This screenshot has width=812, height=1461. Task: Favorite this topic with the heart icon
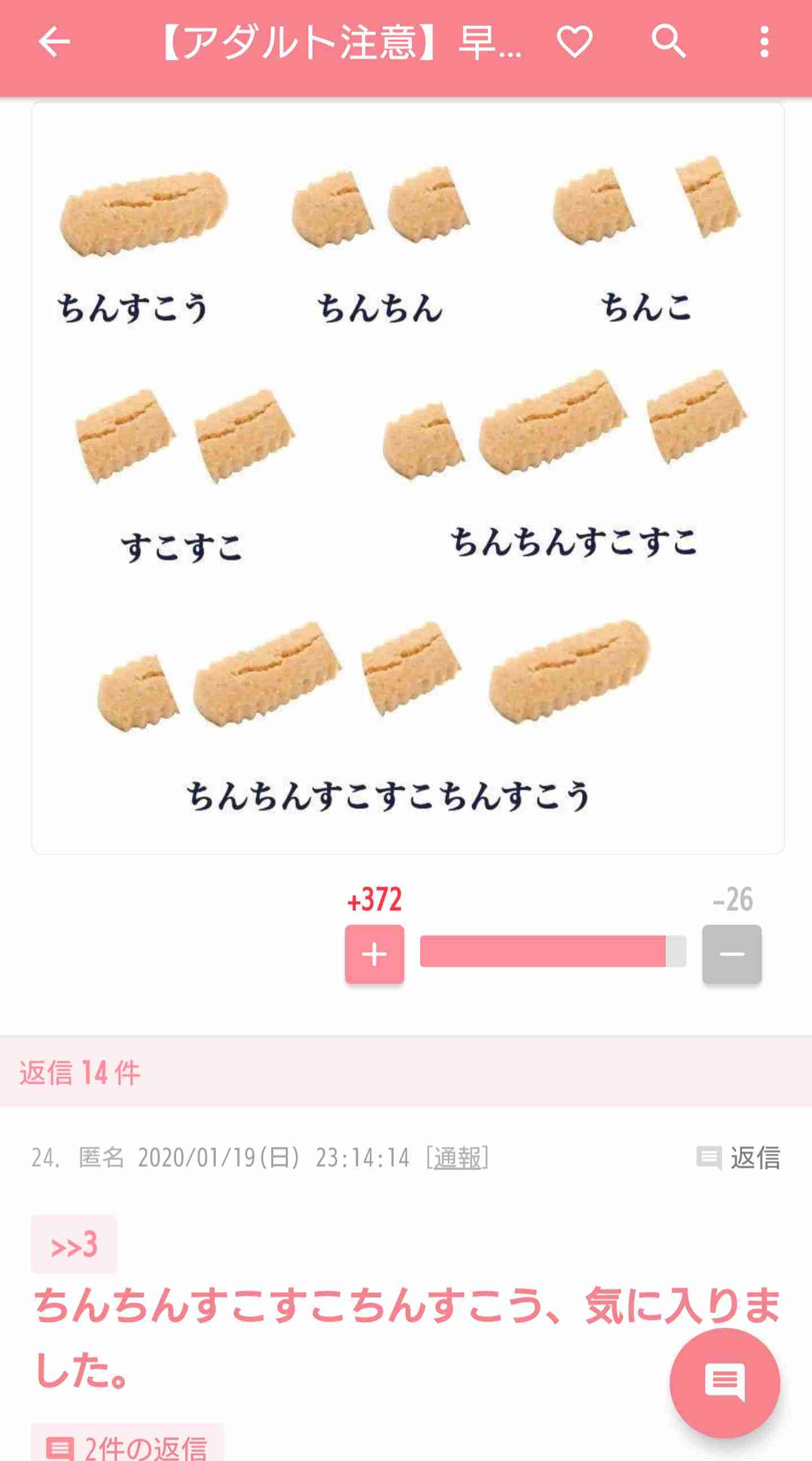pos(574,41)
